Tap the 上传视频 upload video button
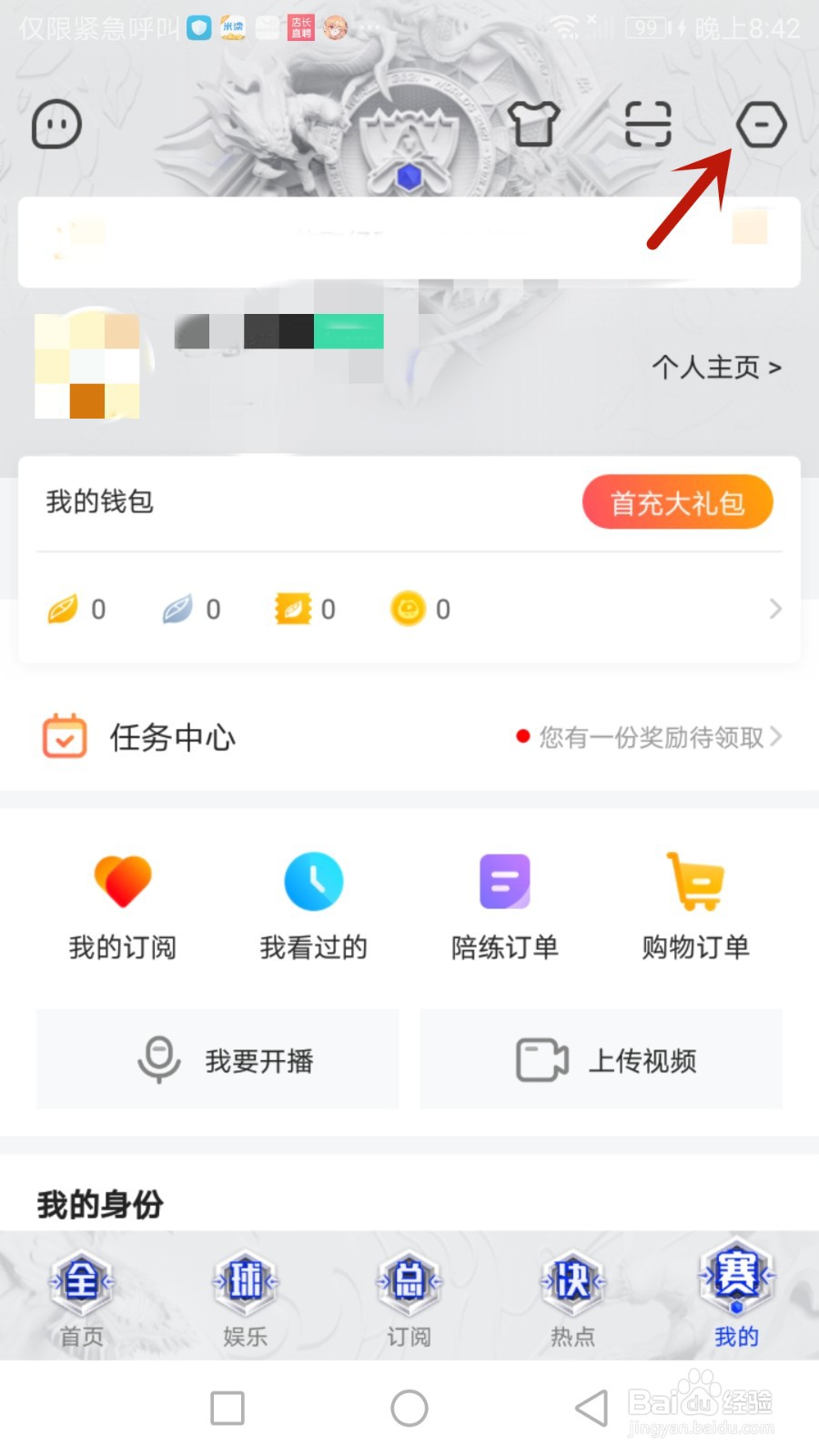819x1456 pixels. click(602, 1060)
